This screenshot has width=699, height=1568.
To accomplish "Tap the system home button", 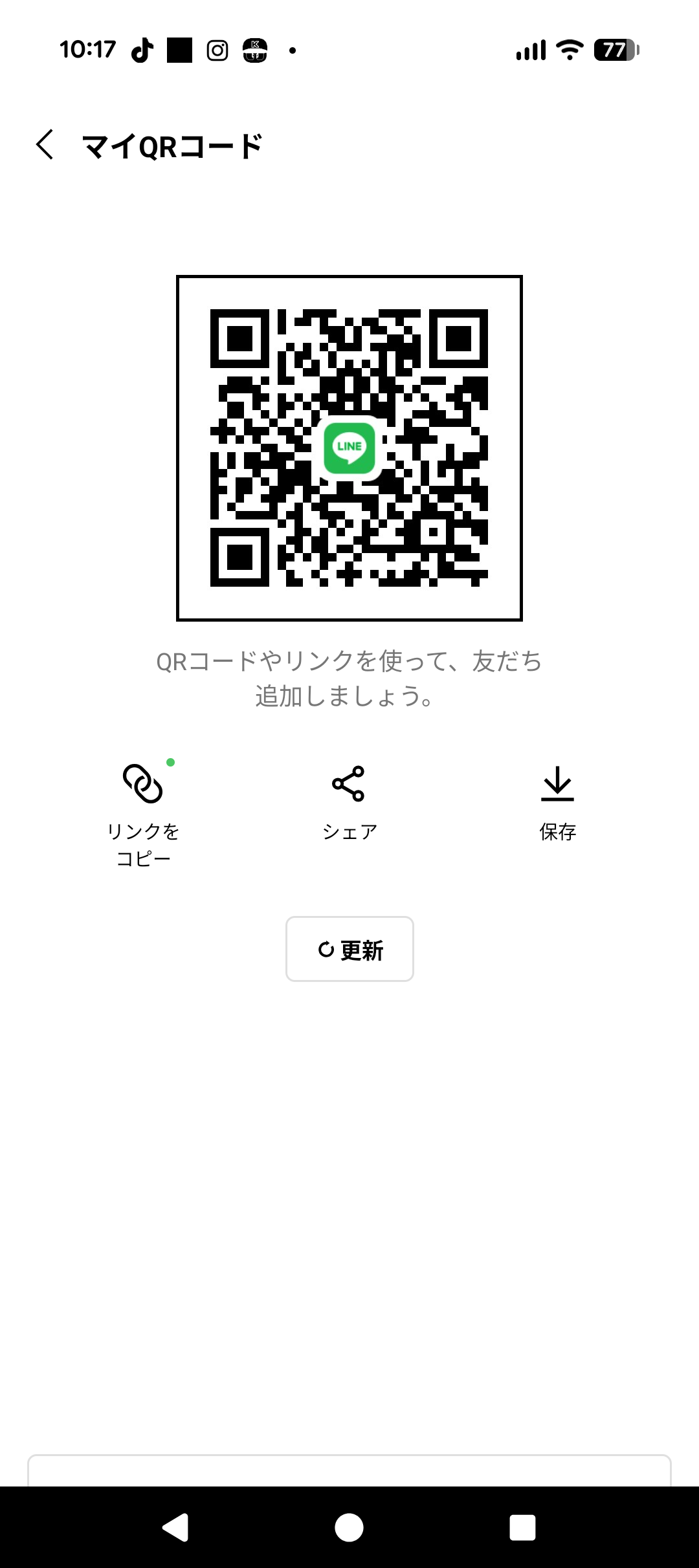I will [349, 1528].
